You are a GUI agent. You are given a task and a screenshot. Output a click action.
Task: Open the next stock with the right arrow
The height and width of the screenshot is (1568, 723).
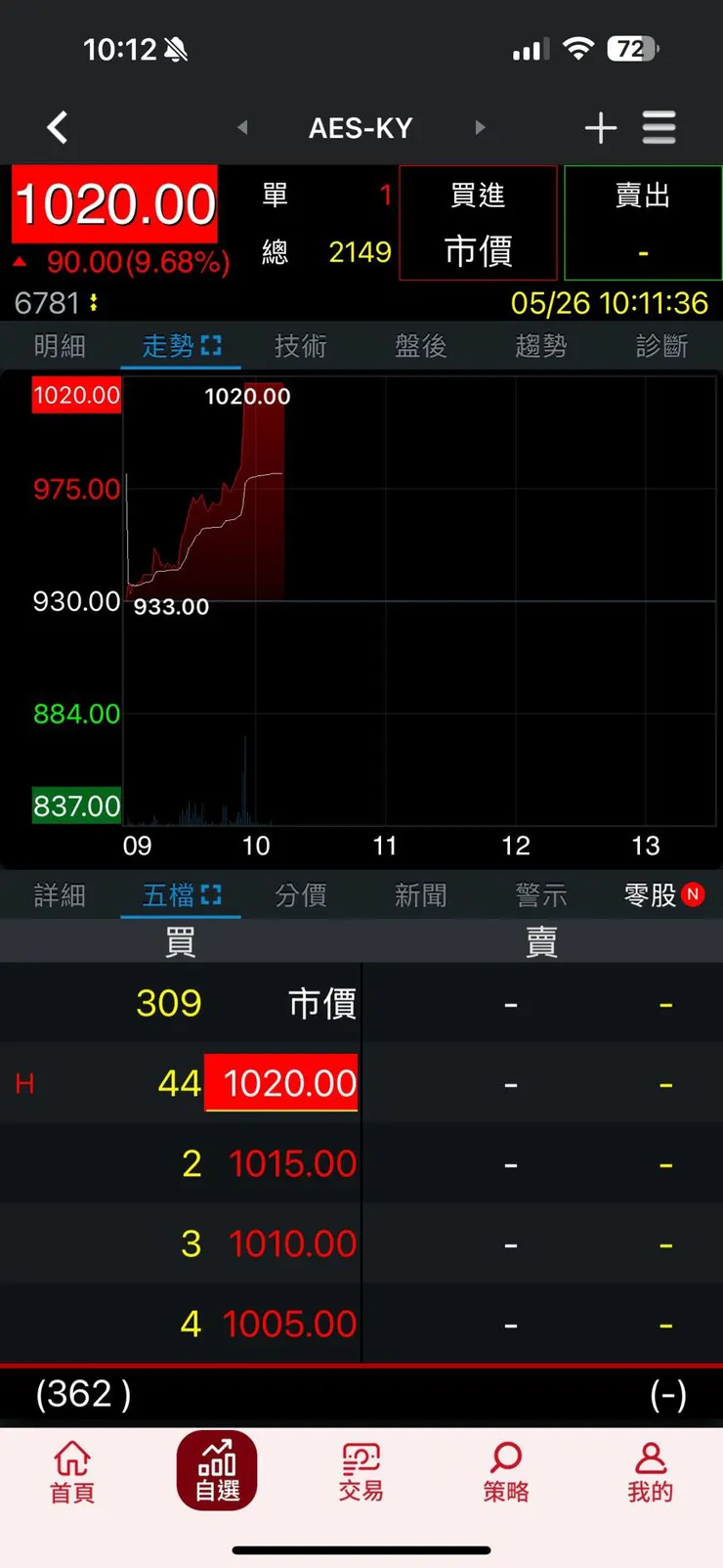click(481, 127)
